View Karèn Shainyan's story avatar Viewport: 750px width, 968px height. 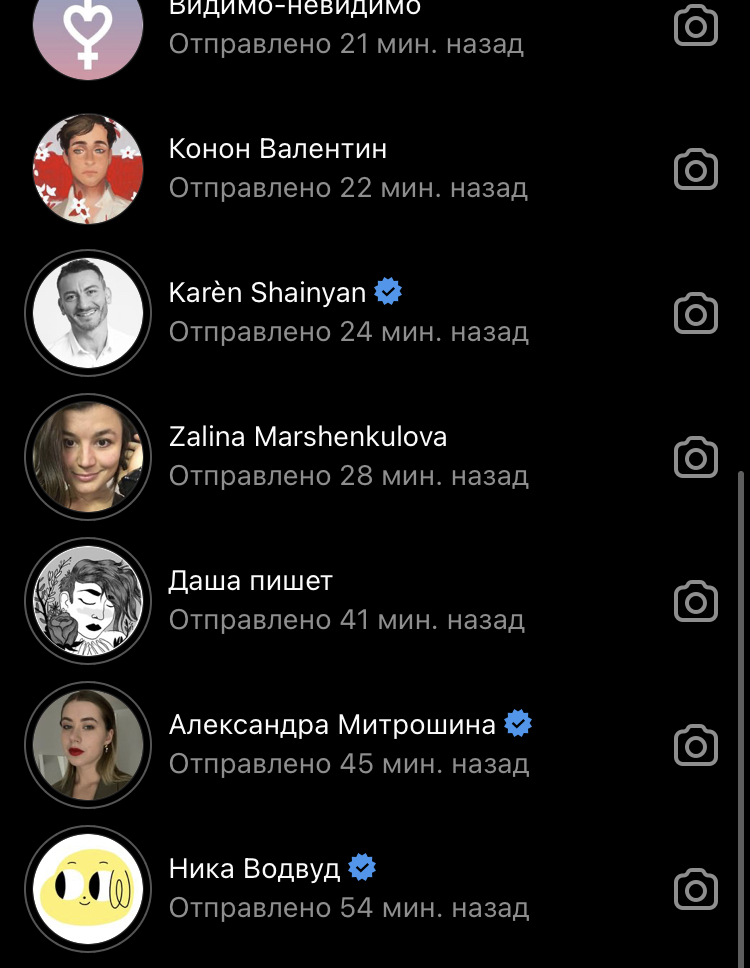[88, 313]
